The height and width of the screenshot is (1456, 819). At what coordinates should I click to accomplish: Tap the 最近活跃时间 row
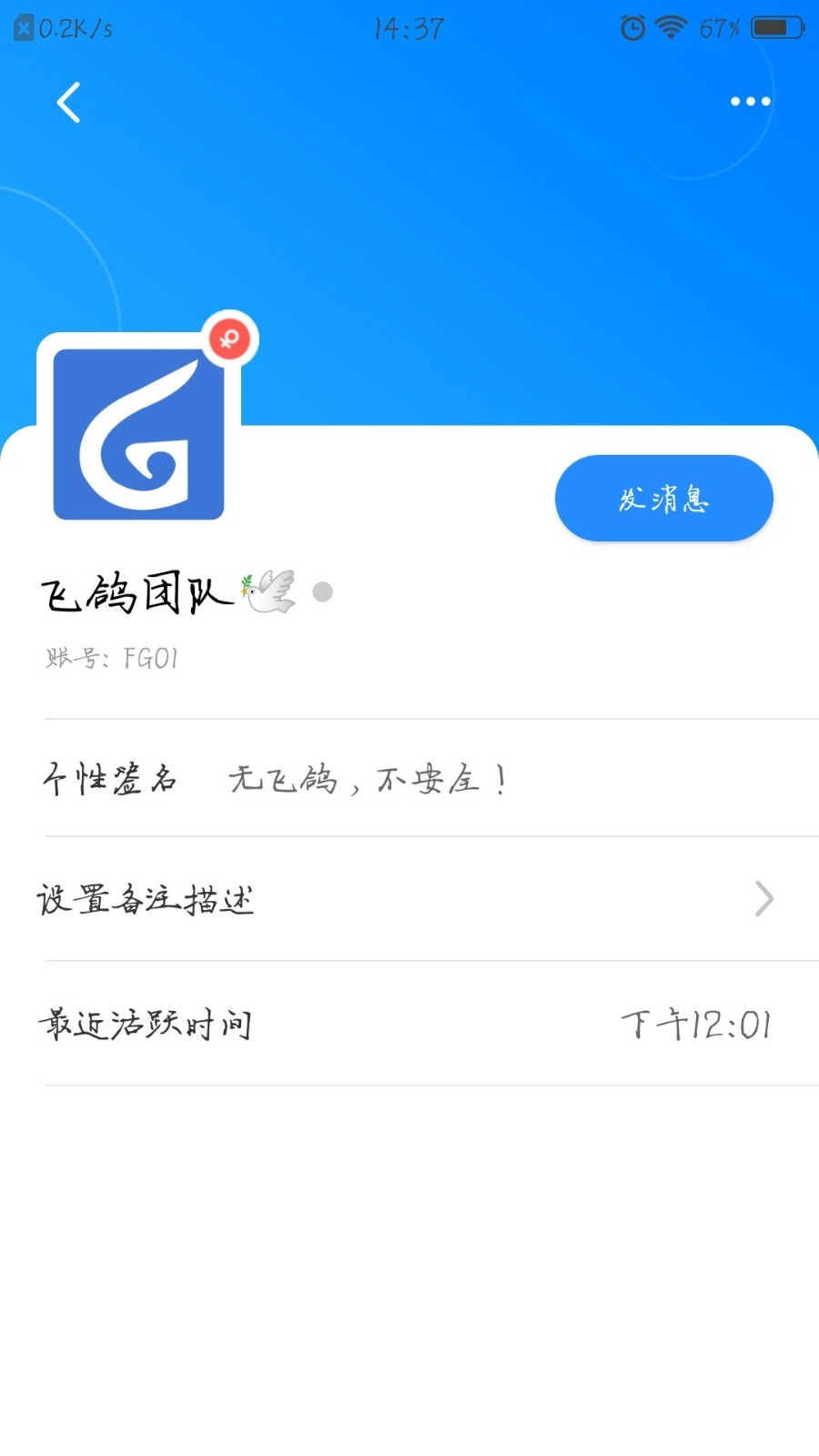tap(148, 1024)
